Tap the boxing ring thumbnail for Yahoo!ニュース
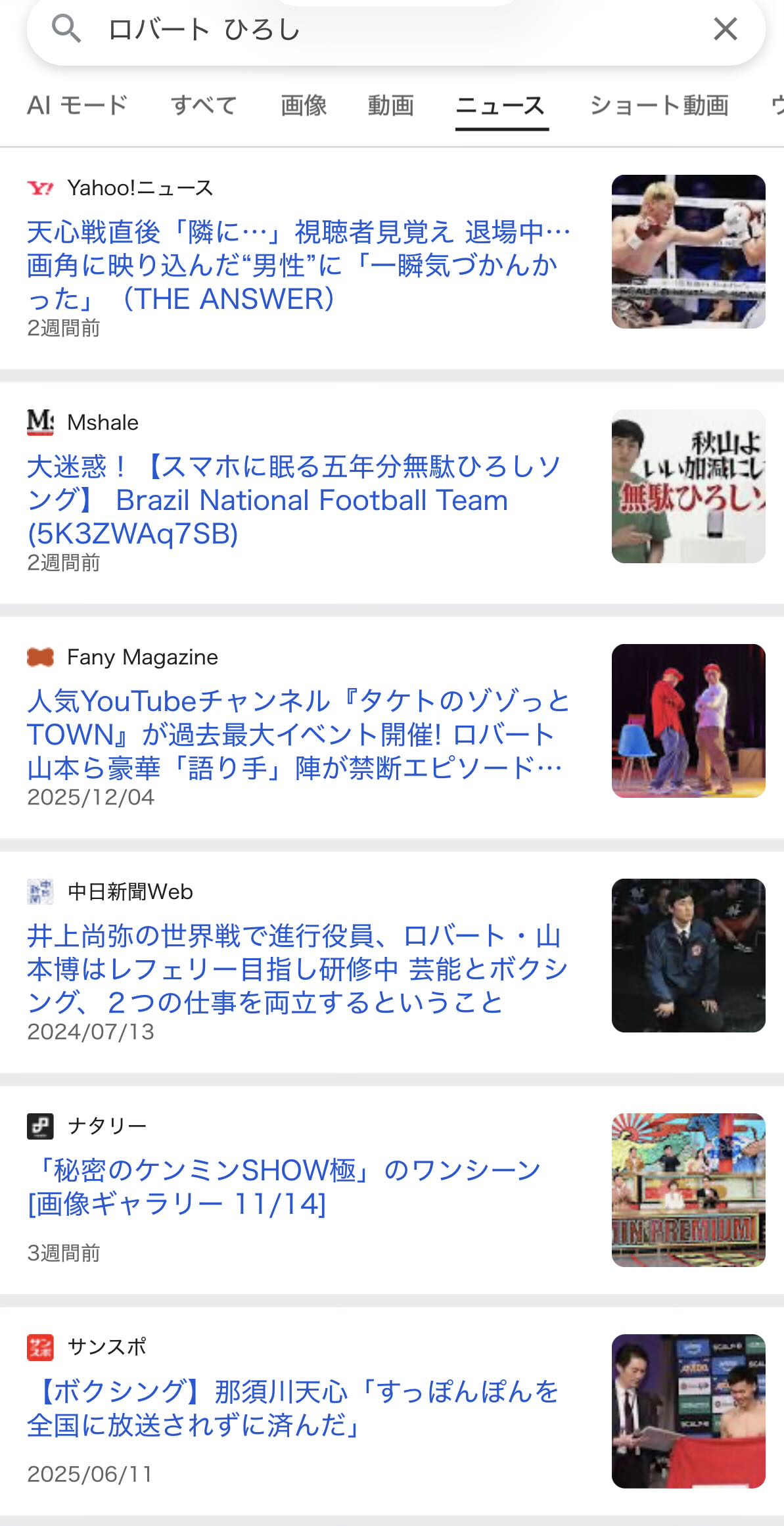 [688, 252]
